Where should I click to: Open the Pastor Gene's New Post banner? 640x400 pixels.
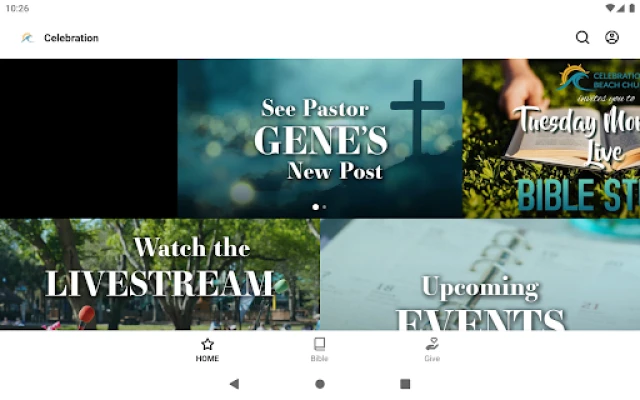(x=320, y=138)
